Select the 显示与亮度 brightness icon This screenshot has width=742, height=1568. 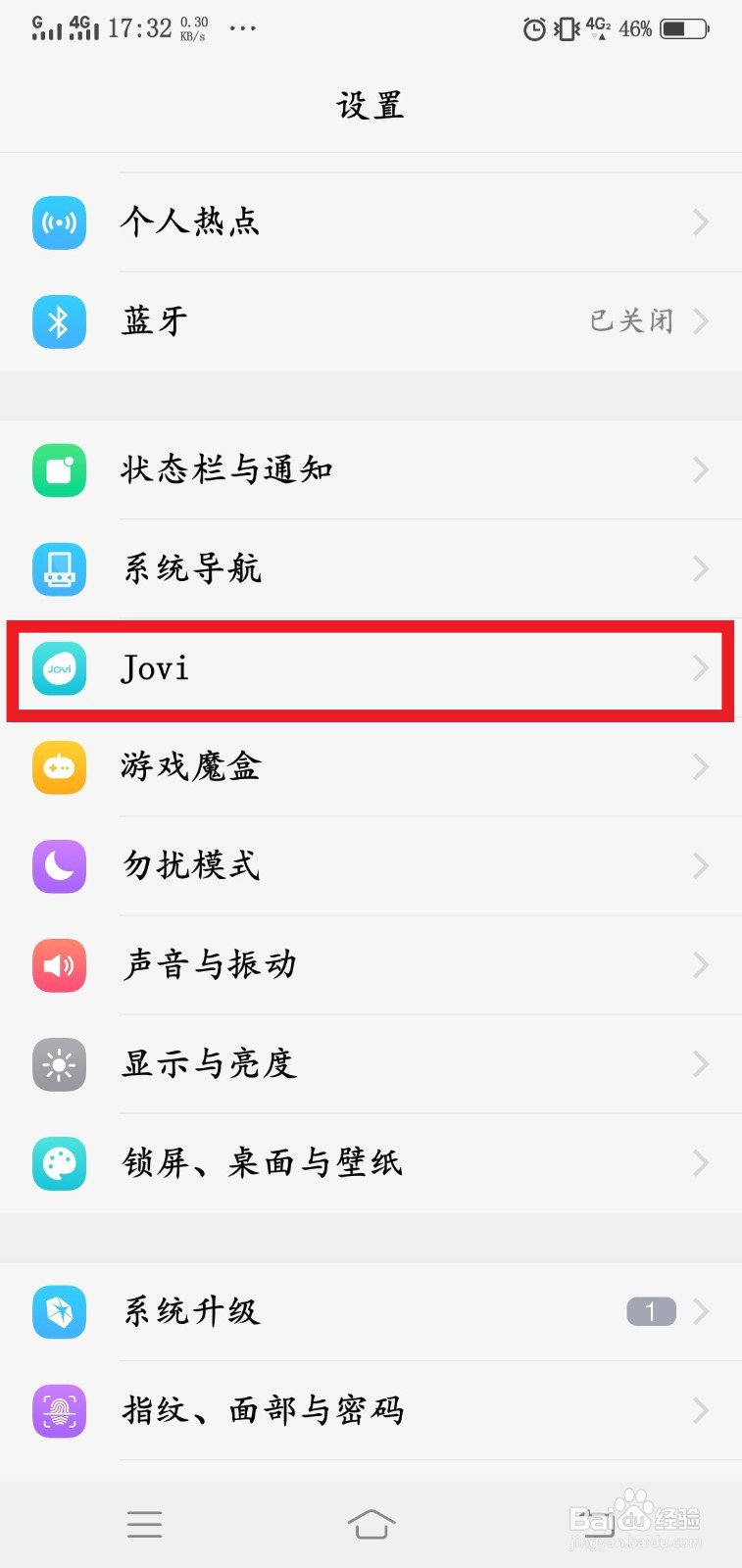[59, 1064]
